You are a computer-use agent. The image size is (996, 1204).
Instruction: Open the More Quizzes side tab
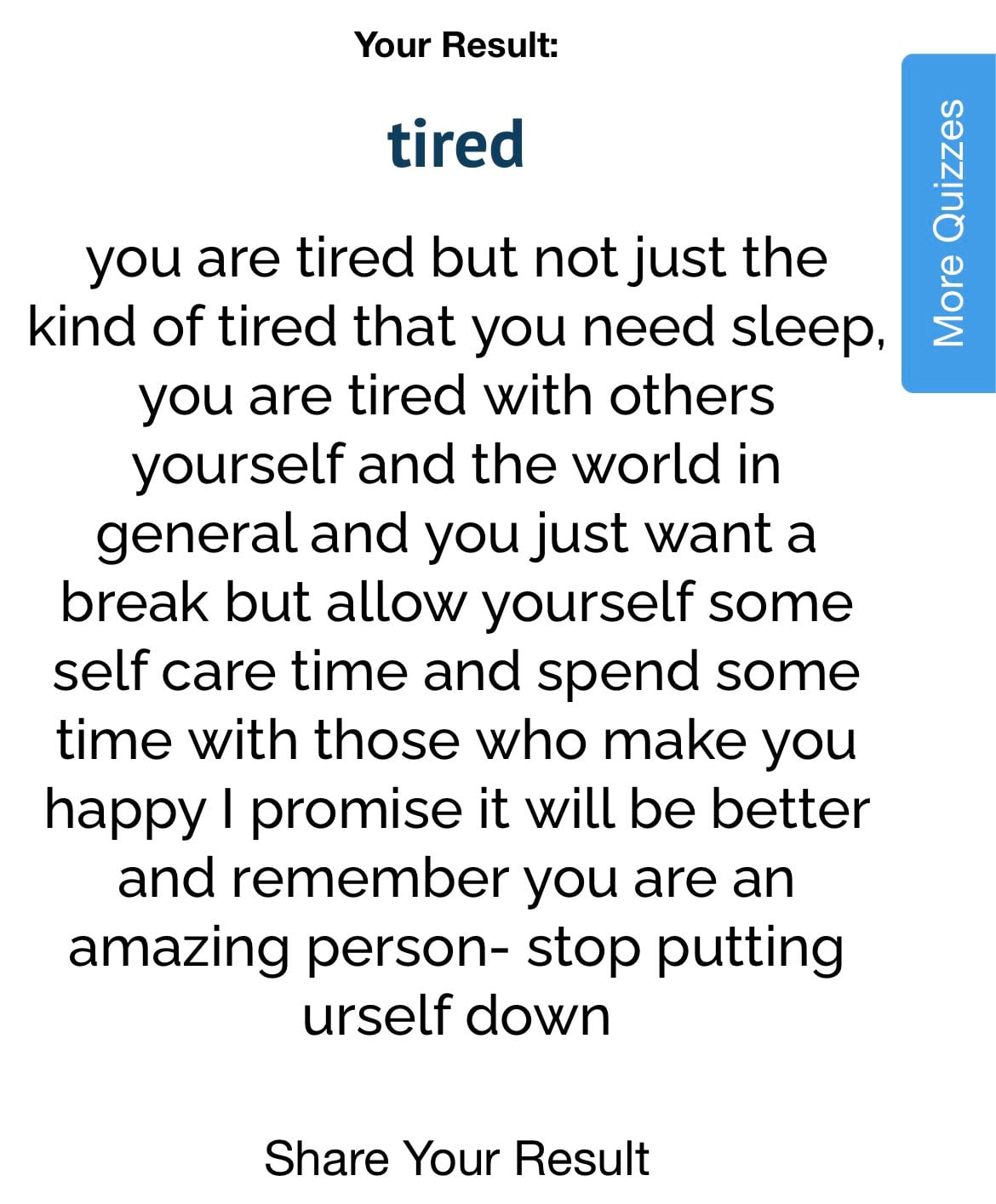click(947, 223)
